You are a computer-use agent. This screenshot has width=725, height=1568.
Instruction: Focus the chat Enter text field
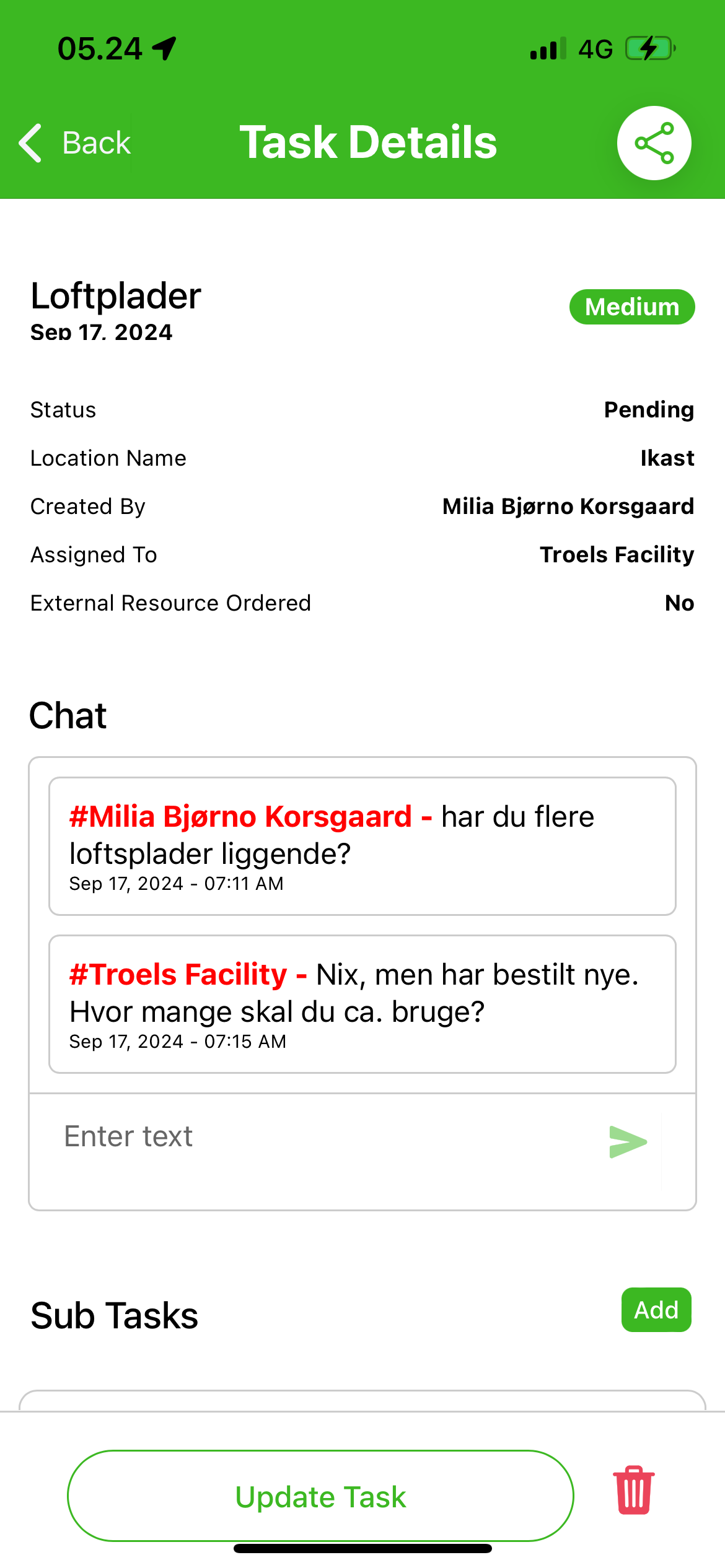(x=322, y=1137)
